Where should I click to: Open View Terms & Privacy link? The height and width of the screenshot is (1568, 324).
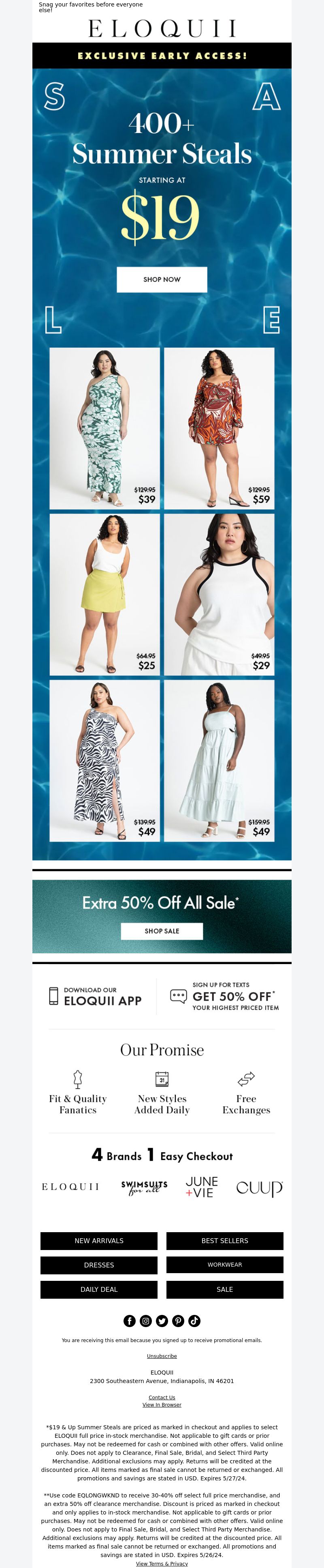pos(162,1564)
